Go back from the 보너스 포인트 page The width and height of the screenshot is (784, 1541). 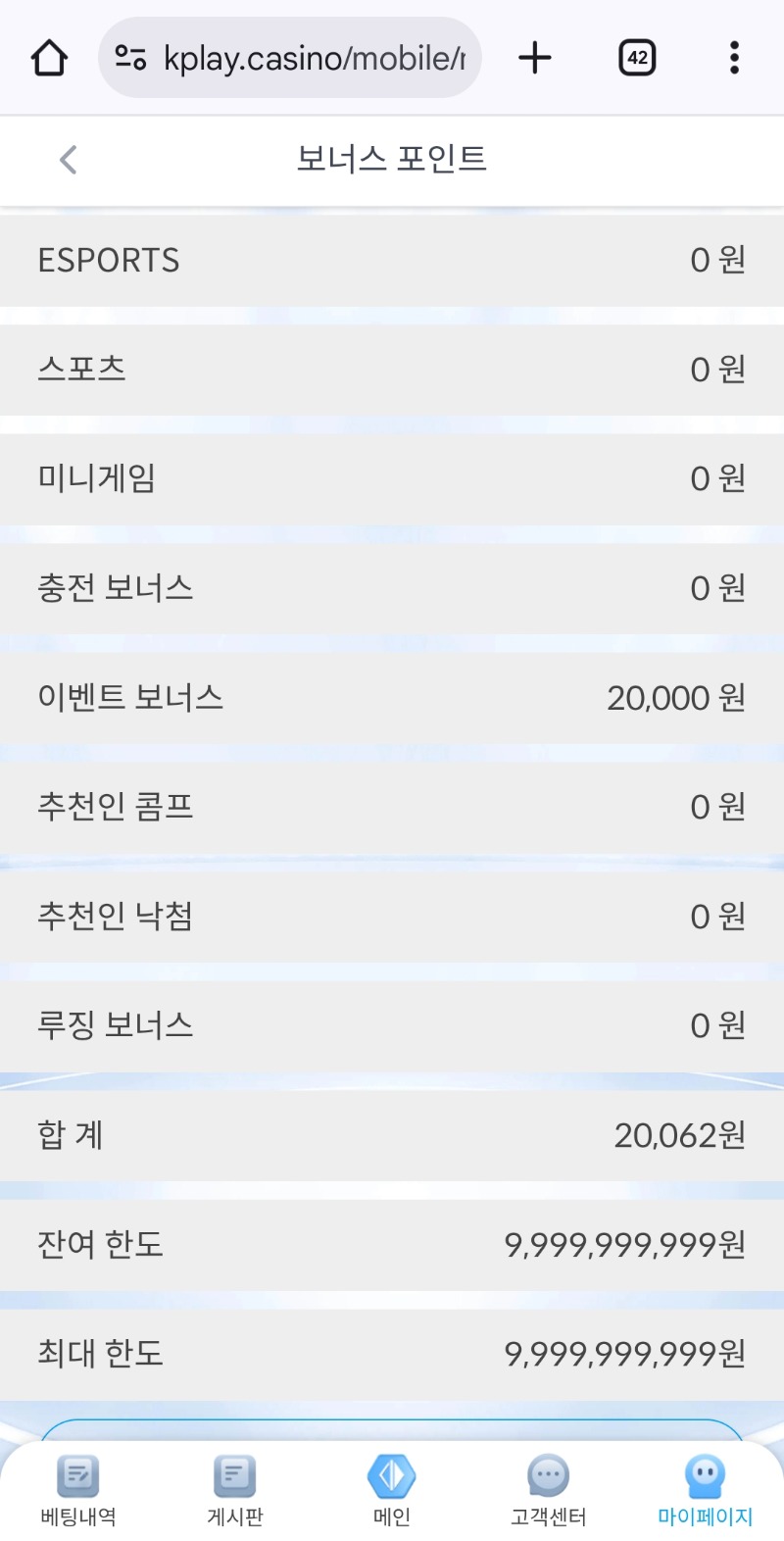point(68,160)
